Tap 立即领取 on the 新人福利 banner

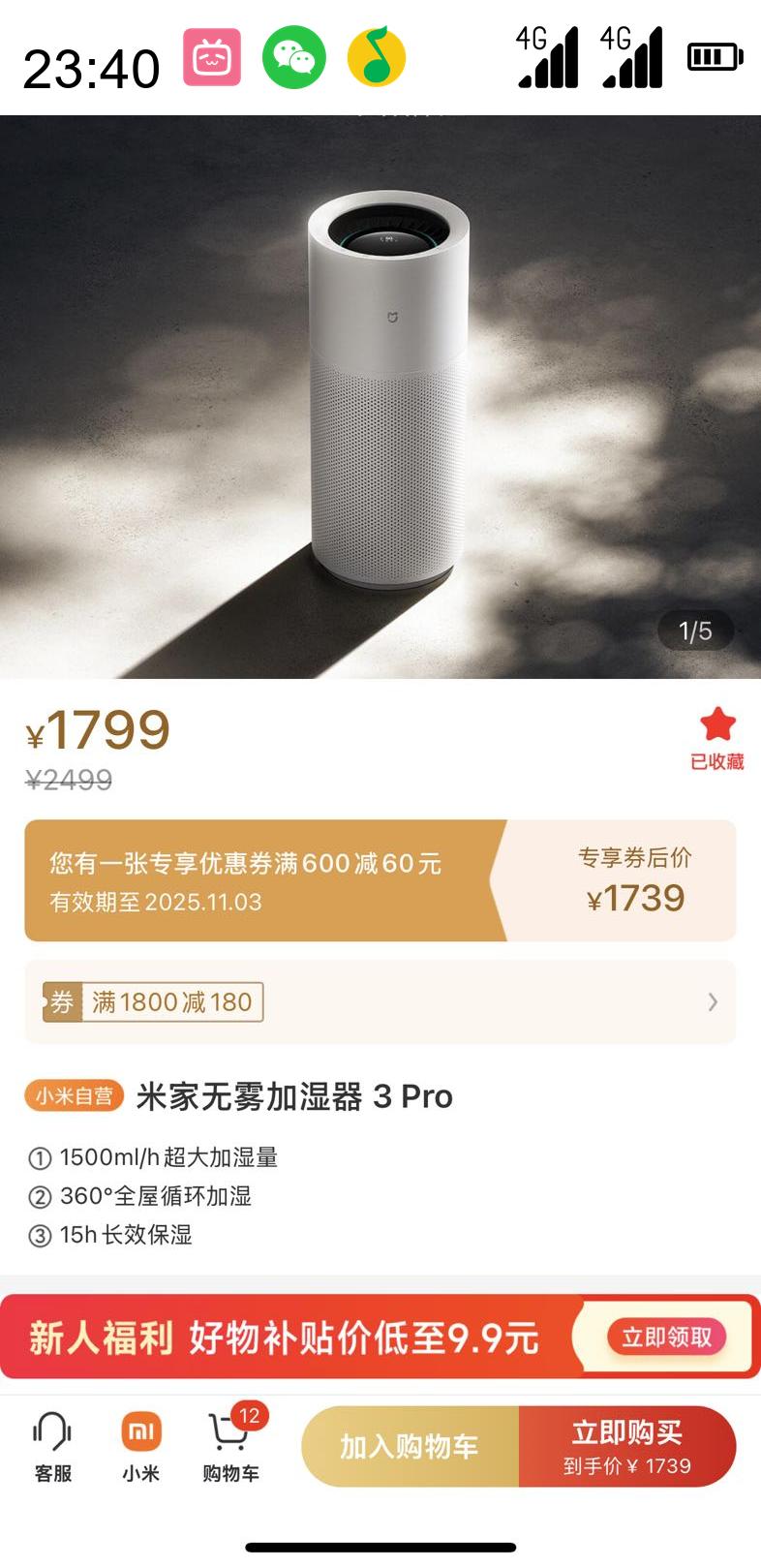click(x=667, y=1337)
